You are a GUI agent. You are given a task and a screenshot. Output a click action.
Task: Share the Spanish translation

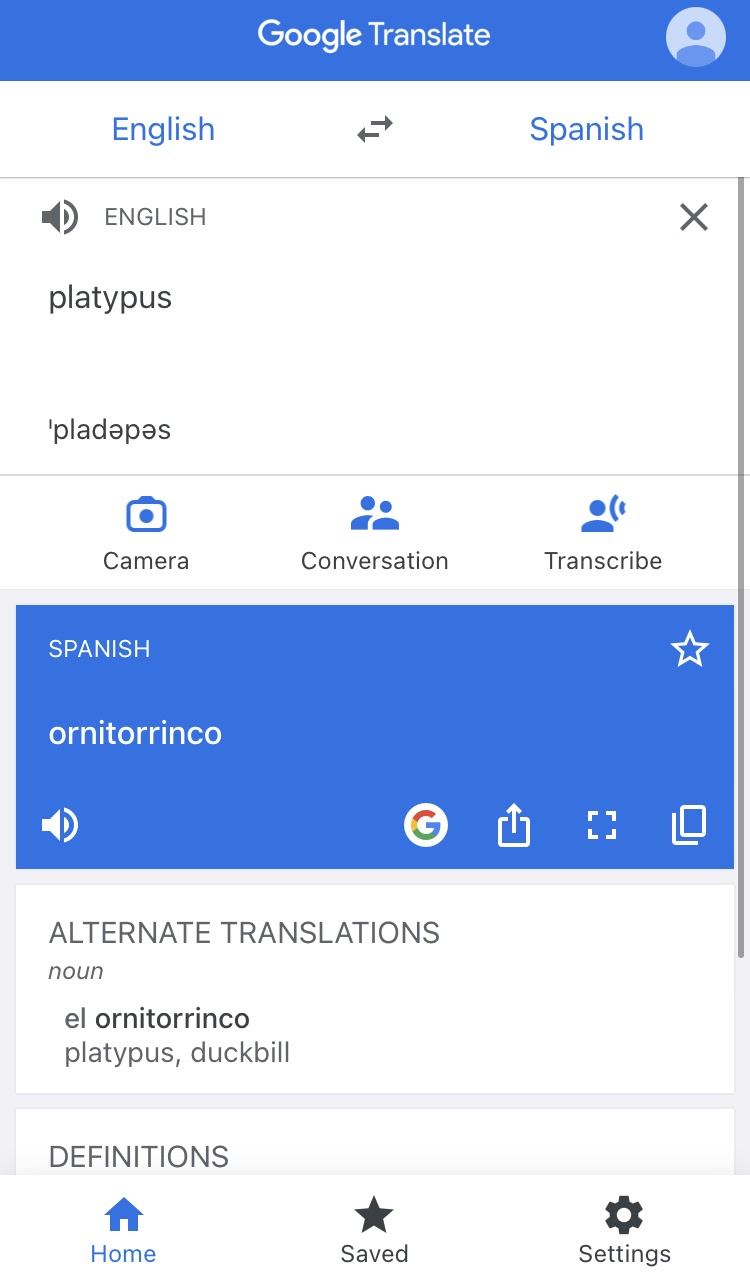click(513, 825)
